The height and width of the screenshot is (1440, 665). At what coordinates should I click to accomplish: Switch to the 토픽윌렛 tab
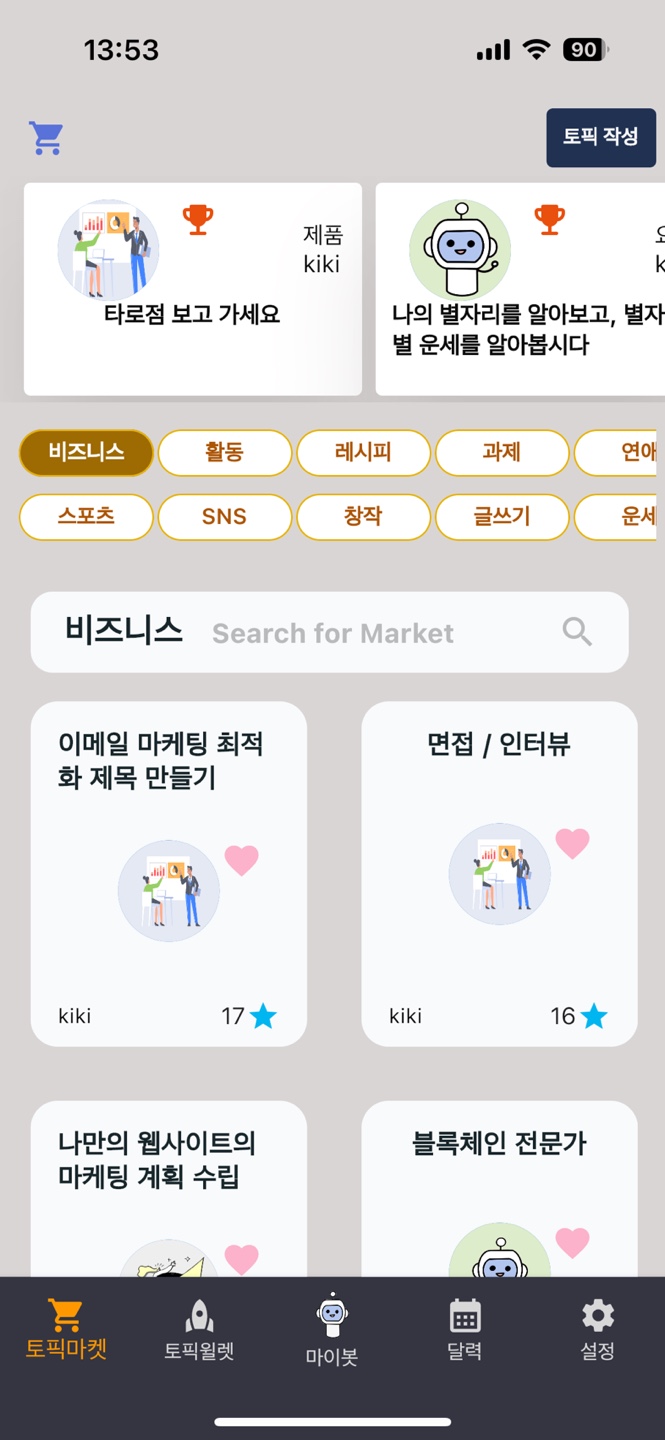(x=199, y=1331)
